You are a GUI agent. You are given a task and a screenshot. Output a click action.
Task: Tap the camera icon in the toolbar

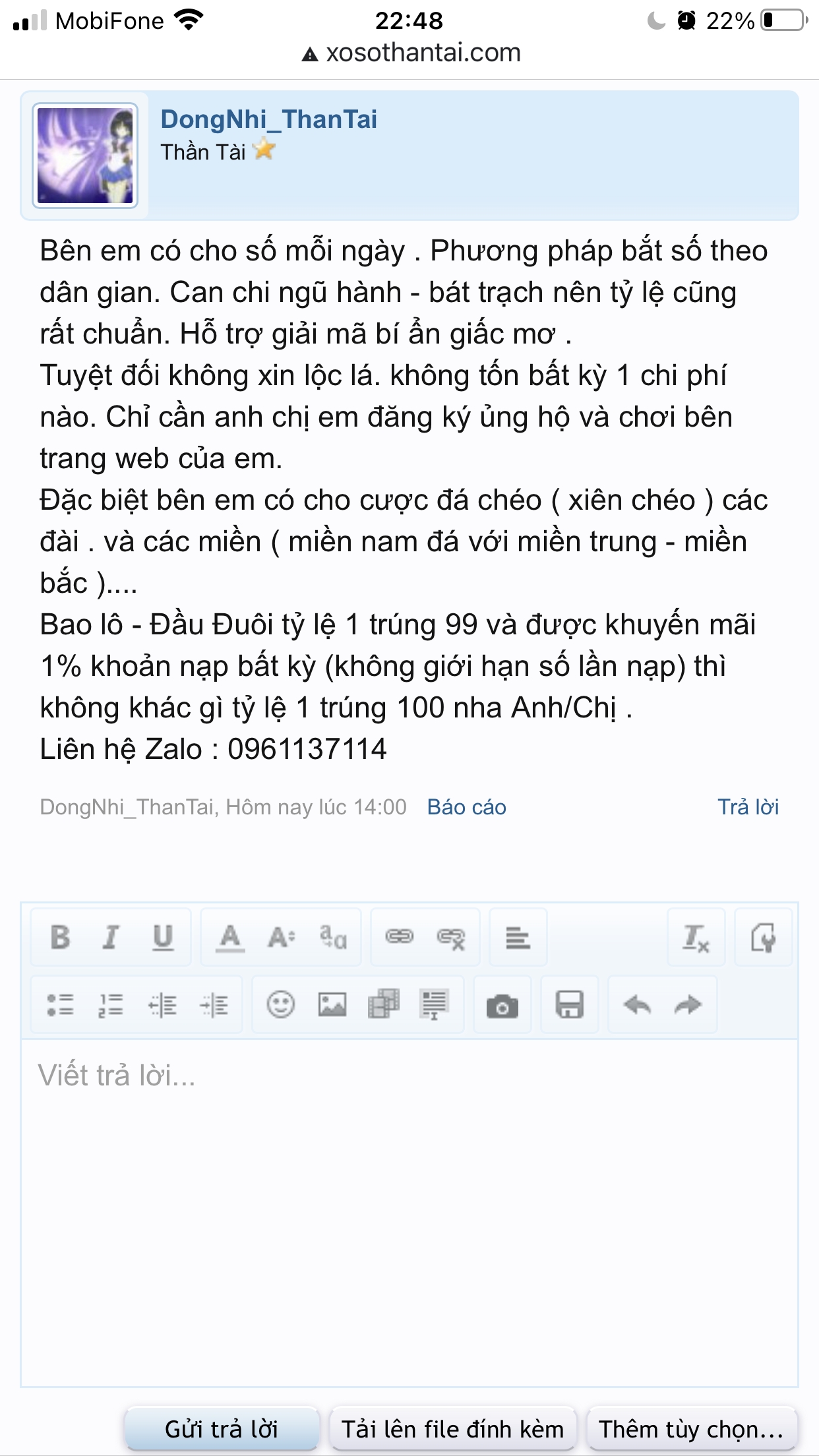coord(502,1006)
